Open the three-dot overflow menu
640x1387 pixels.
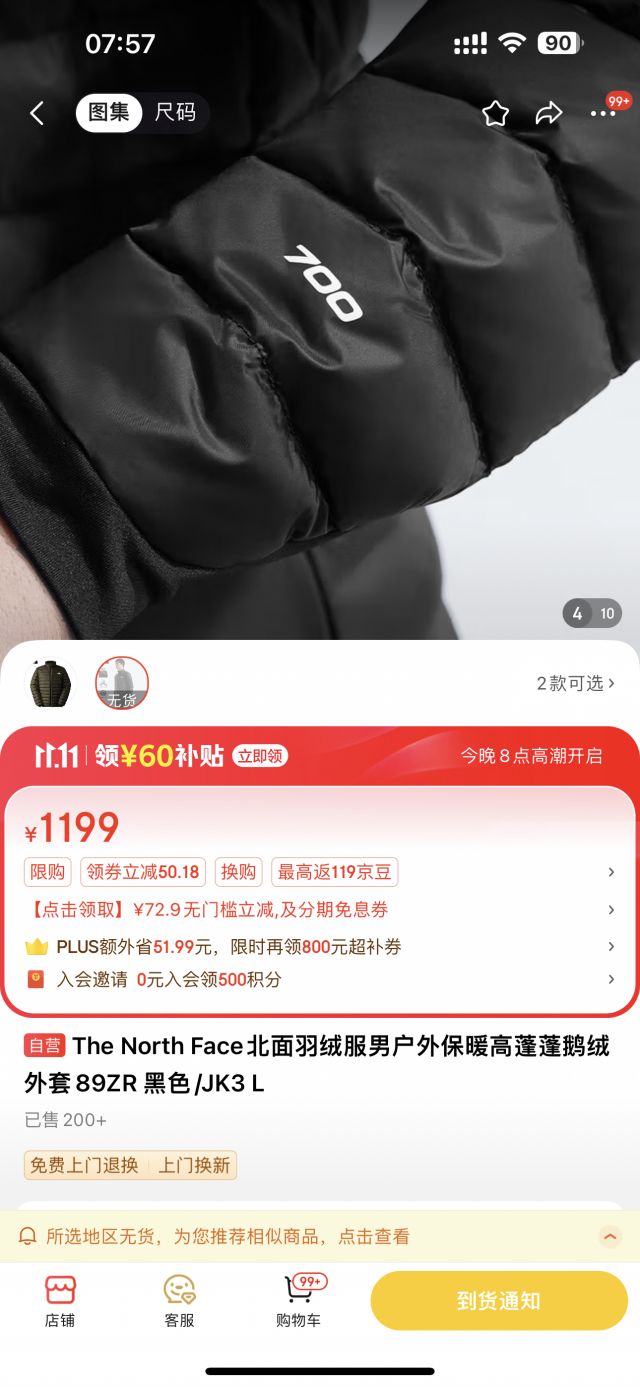click(603, 113)
